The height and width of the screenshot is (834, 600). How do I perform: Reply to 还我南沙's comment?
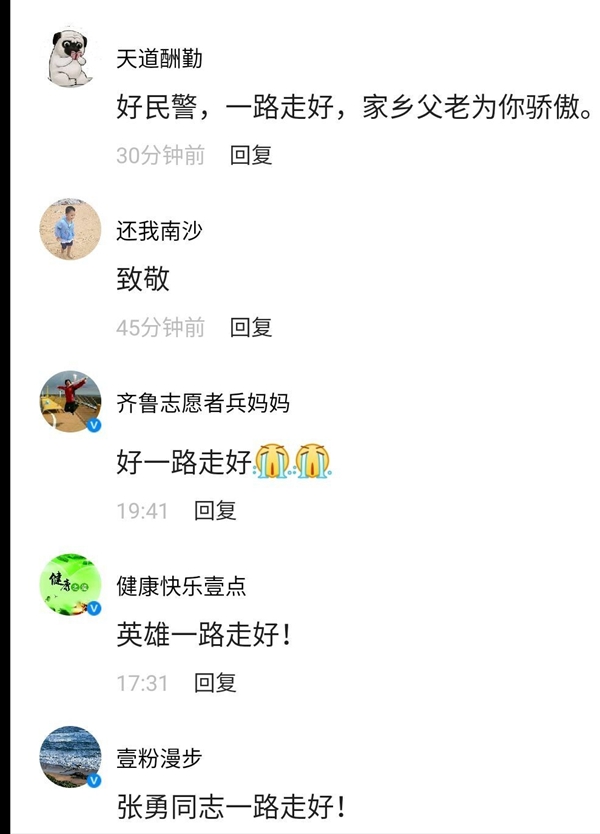pos(251,327)
